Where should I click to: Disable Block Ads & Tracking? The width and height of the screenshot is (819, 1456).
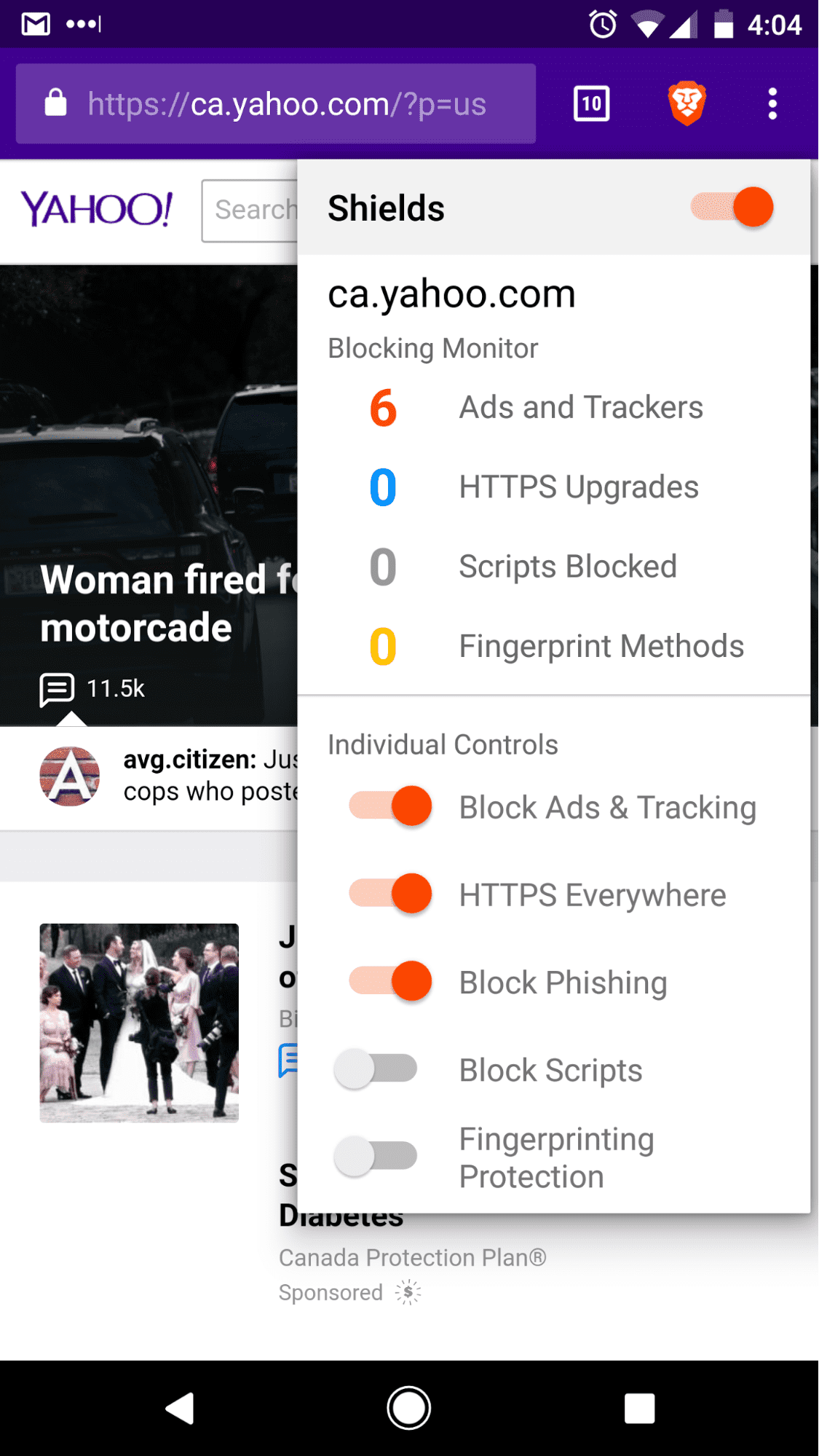[390, 806]
